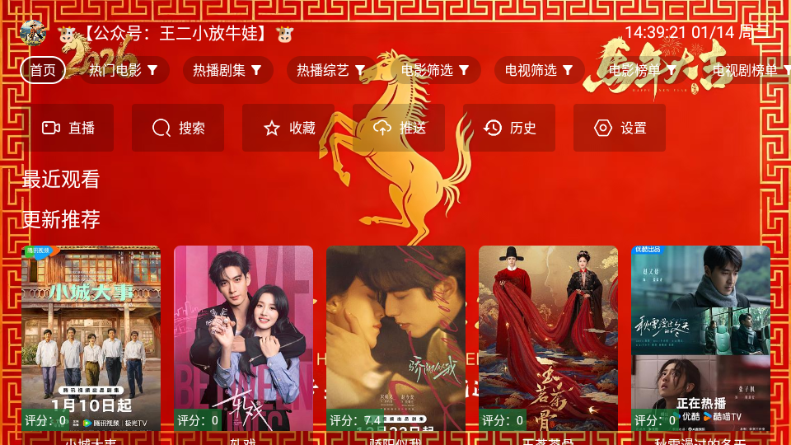Go to the 电视筛选 tab
This screenshot has height=445, width=791.
[x=539, y=70]
